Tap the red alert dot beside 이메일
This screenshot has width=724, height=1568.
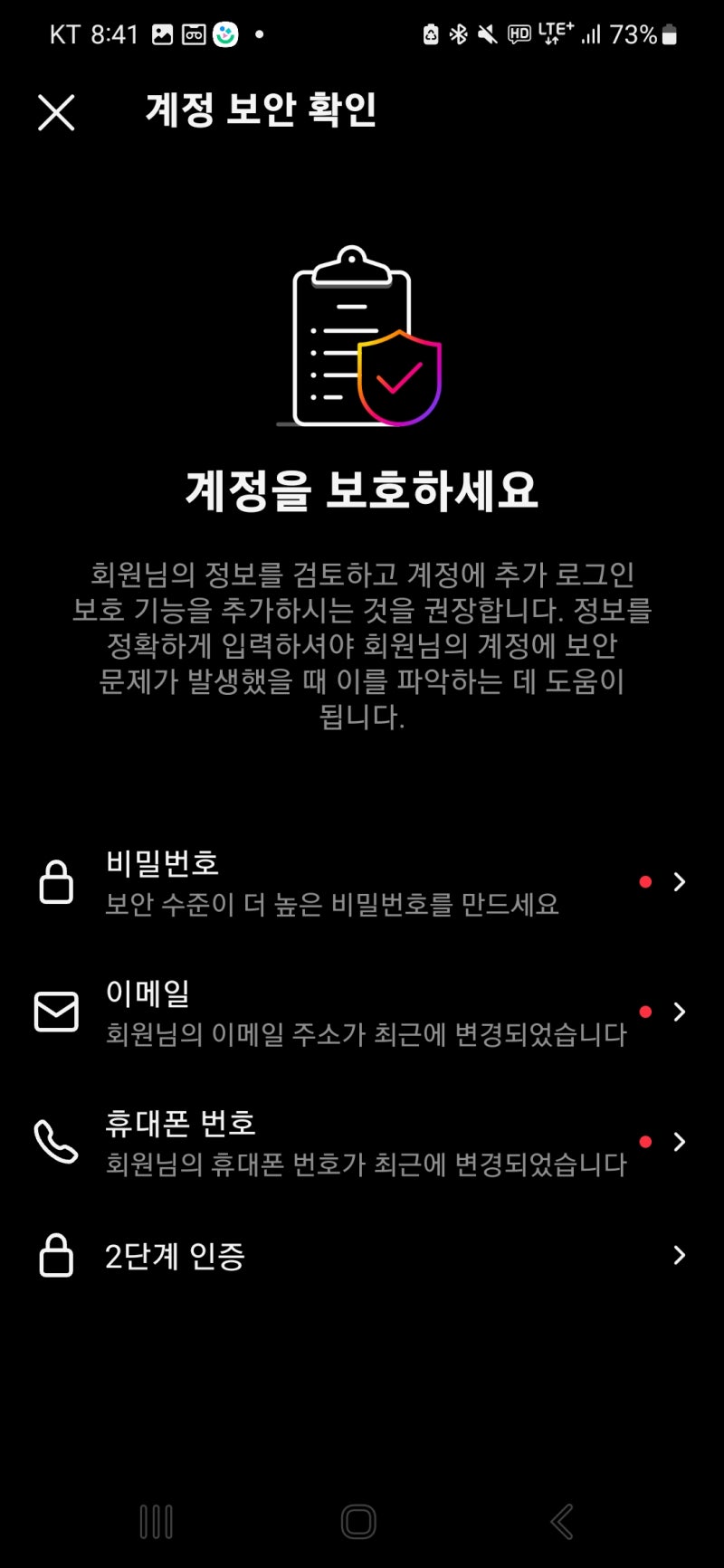(645, 1012)
